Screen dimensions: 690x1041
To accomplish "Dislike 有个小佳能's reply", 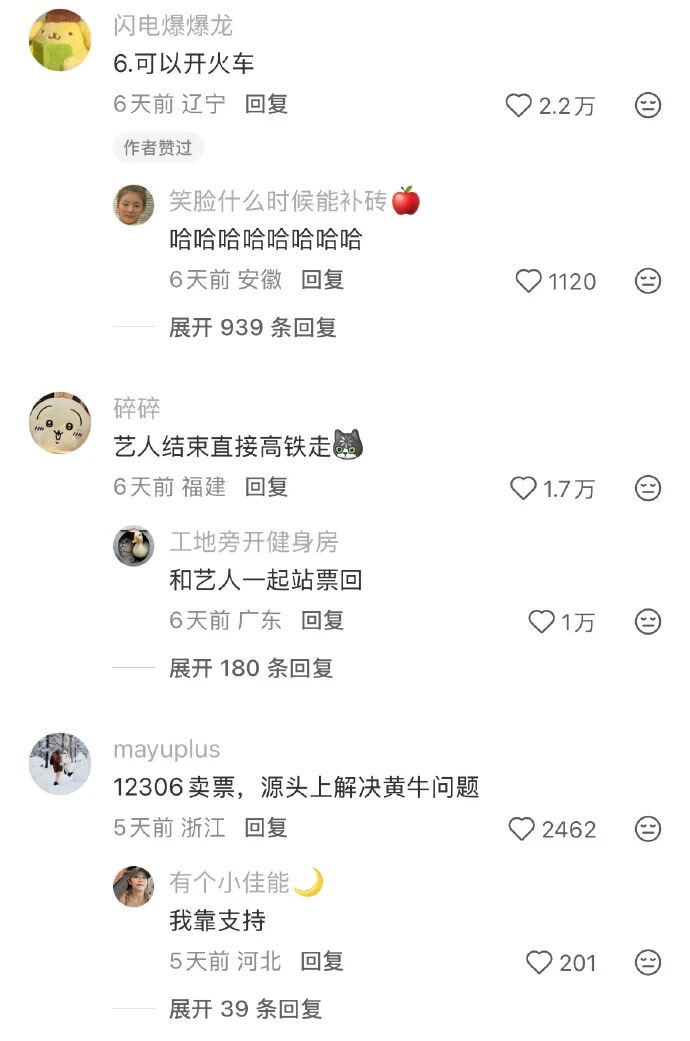I will (648, 963).
